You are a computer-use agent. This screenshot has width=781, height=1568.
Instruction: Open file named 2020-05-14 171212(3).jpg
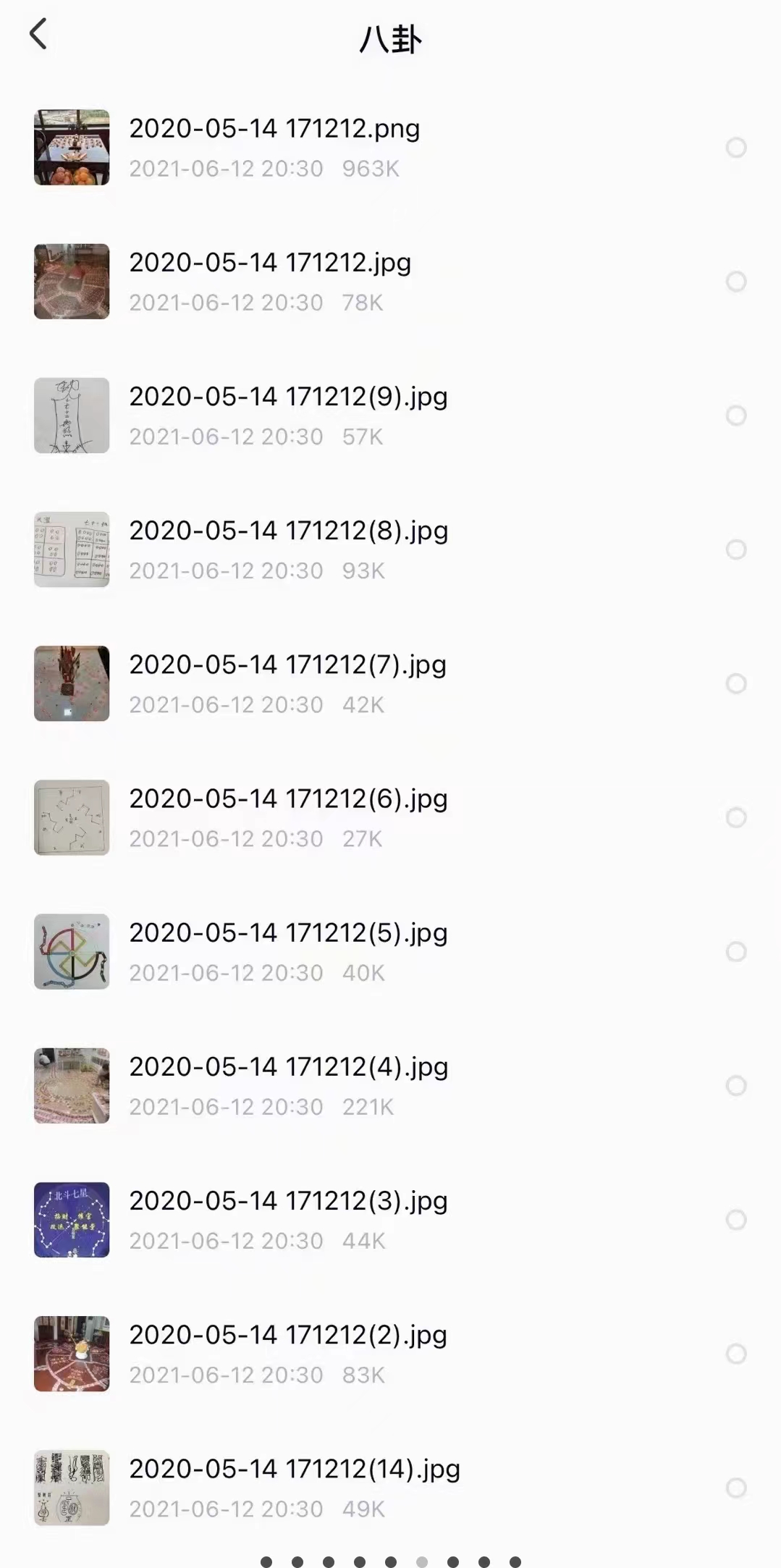click(288, 1201)
